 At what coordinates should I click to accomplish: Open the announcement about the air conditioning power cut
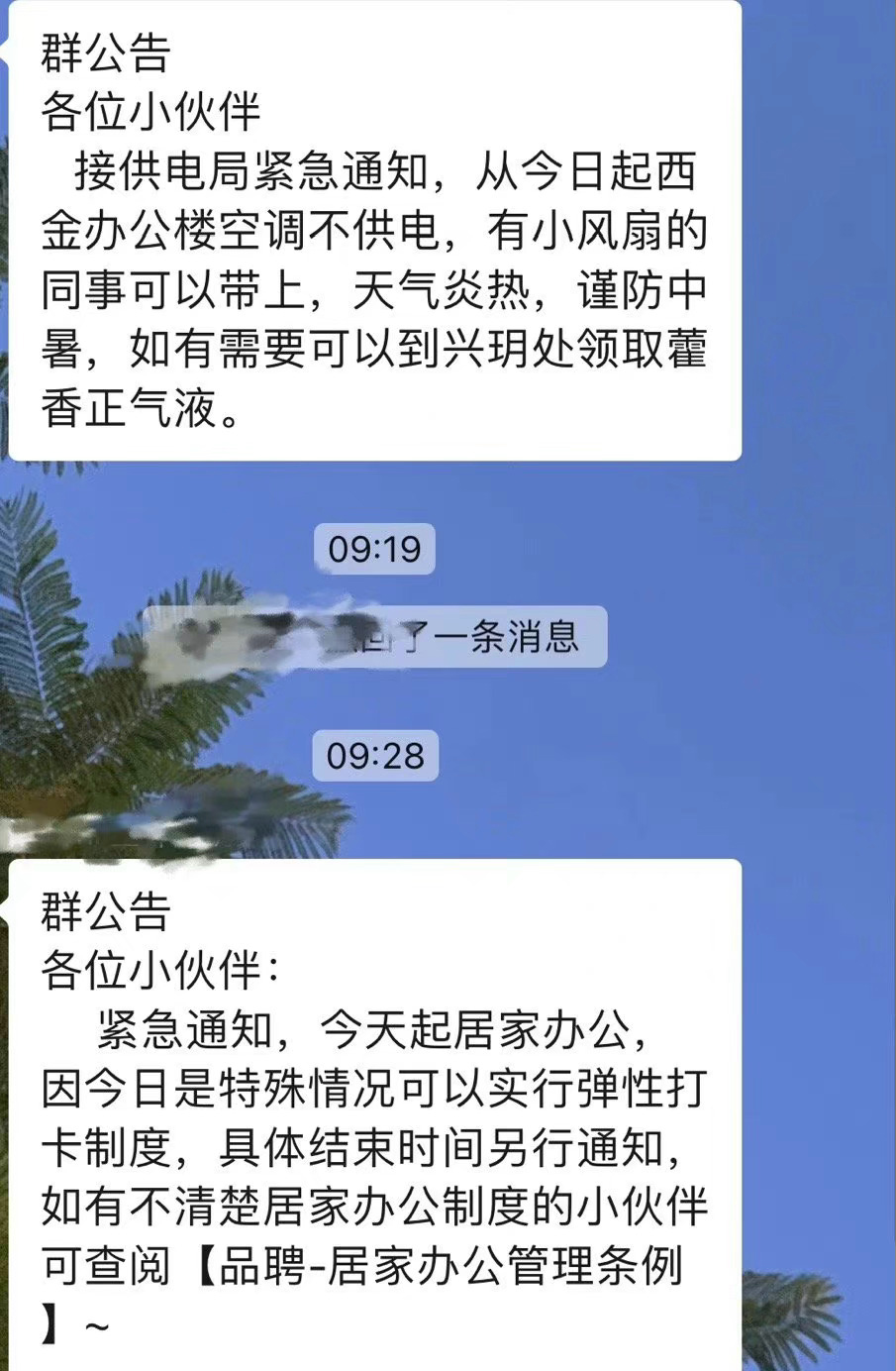(374, 230)
